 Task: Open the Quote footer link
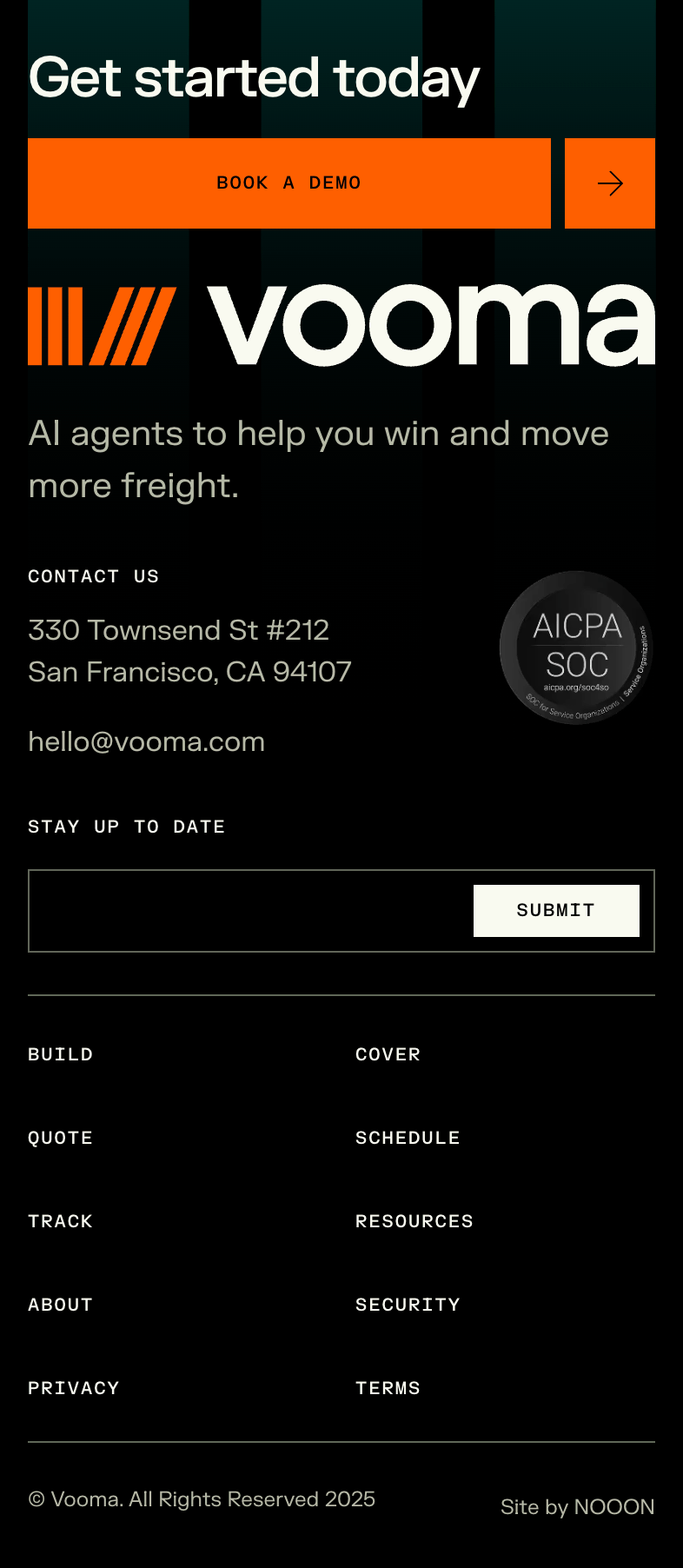click(x=60, y=1138)
